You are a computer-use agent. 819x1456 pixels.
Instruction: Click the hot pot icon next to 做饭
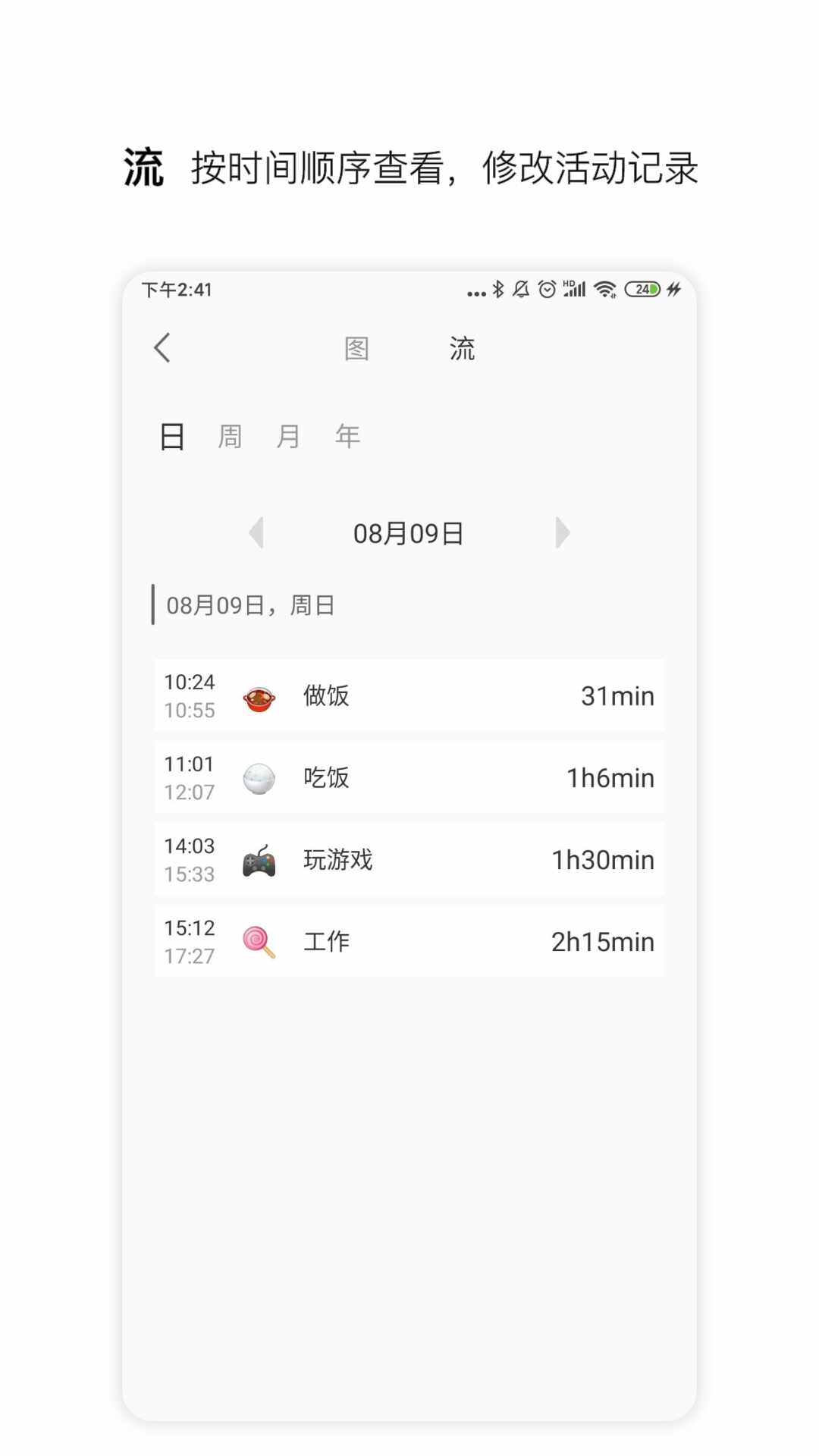(260, 695)
